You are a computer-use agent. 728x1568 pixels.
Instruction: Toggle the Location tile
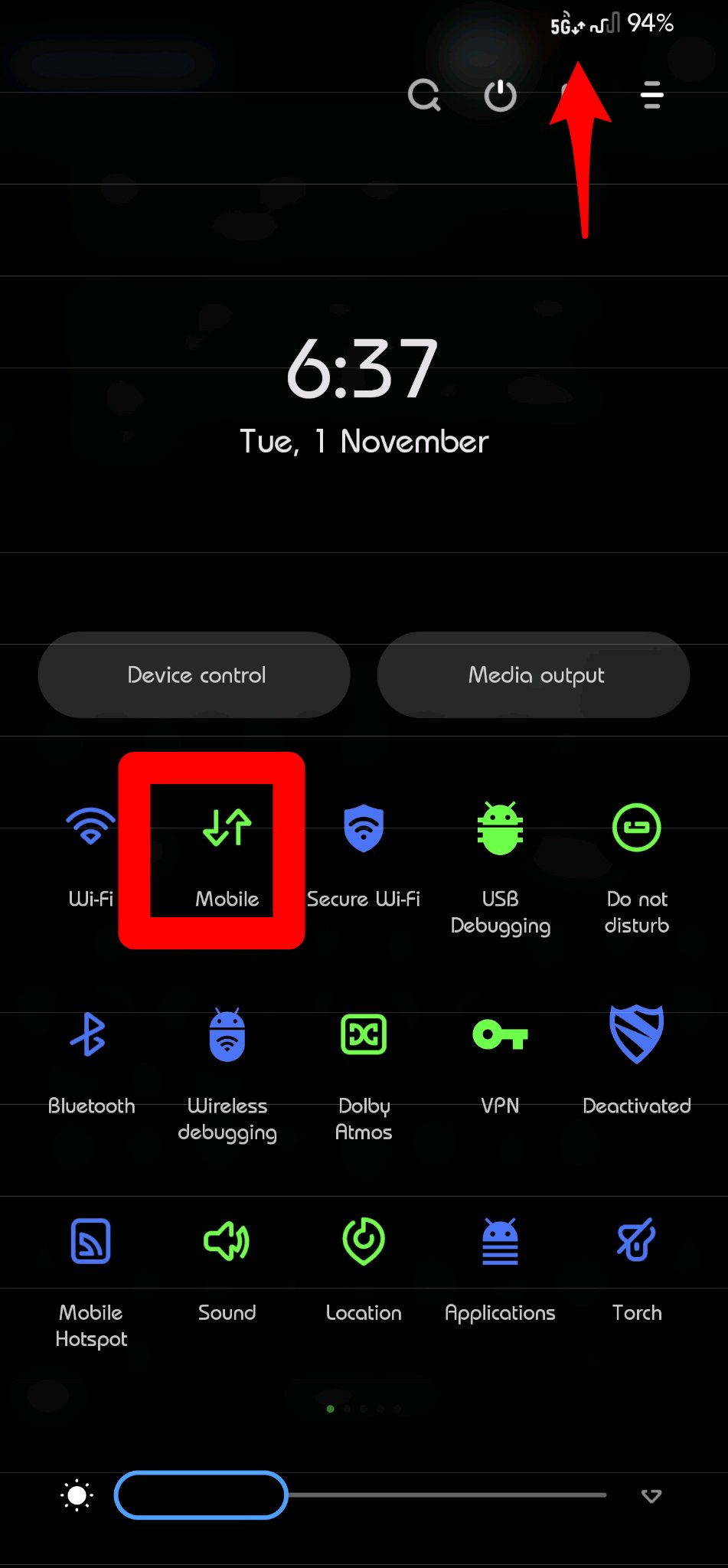[x=364, y=1241]
